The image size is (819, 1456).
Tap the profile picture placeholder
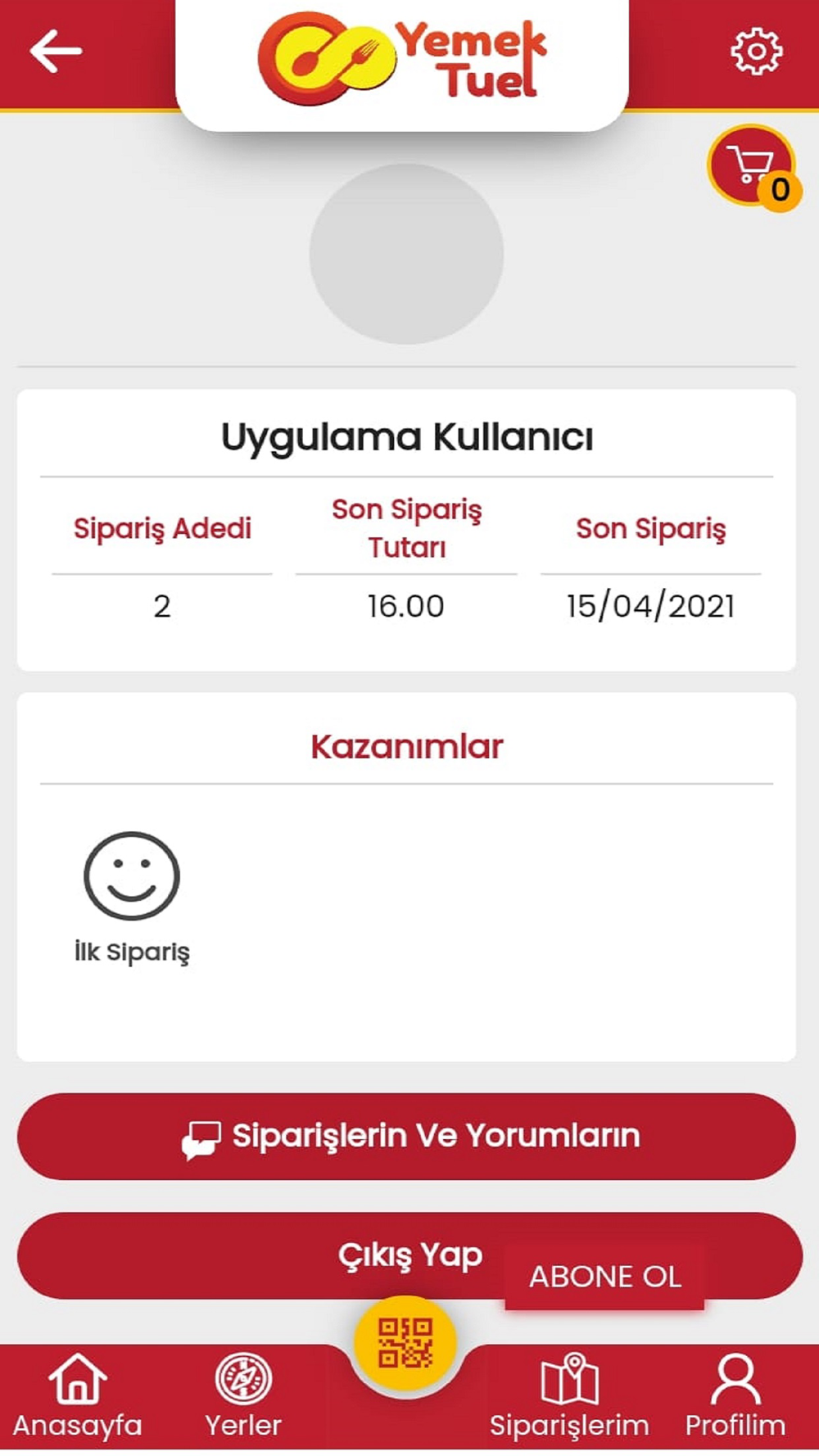406,253
